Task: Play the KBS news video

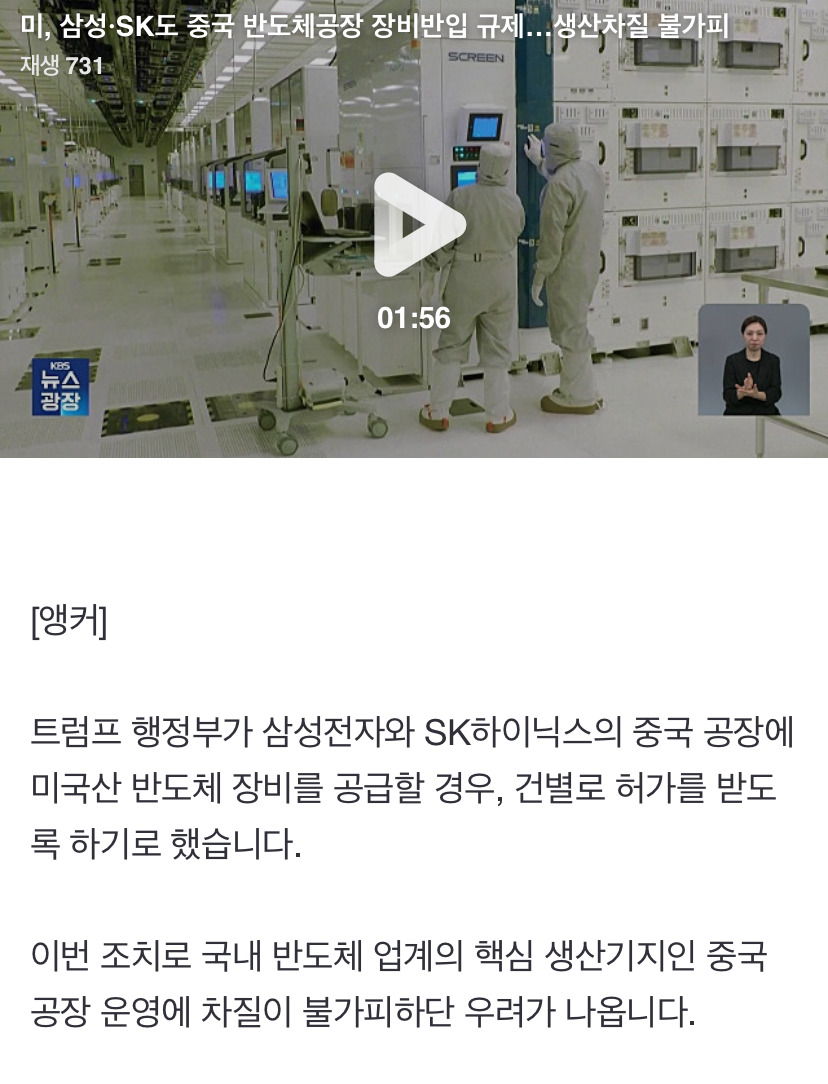Action: [416, 225]
